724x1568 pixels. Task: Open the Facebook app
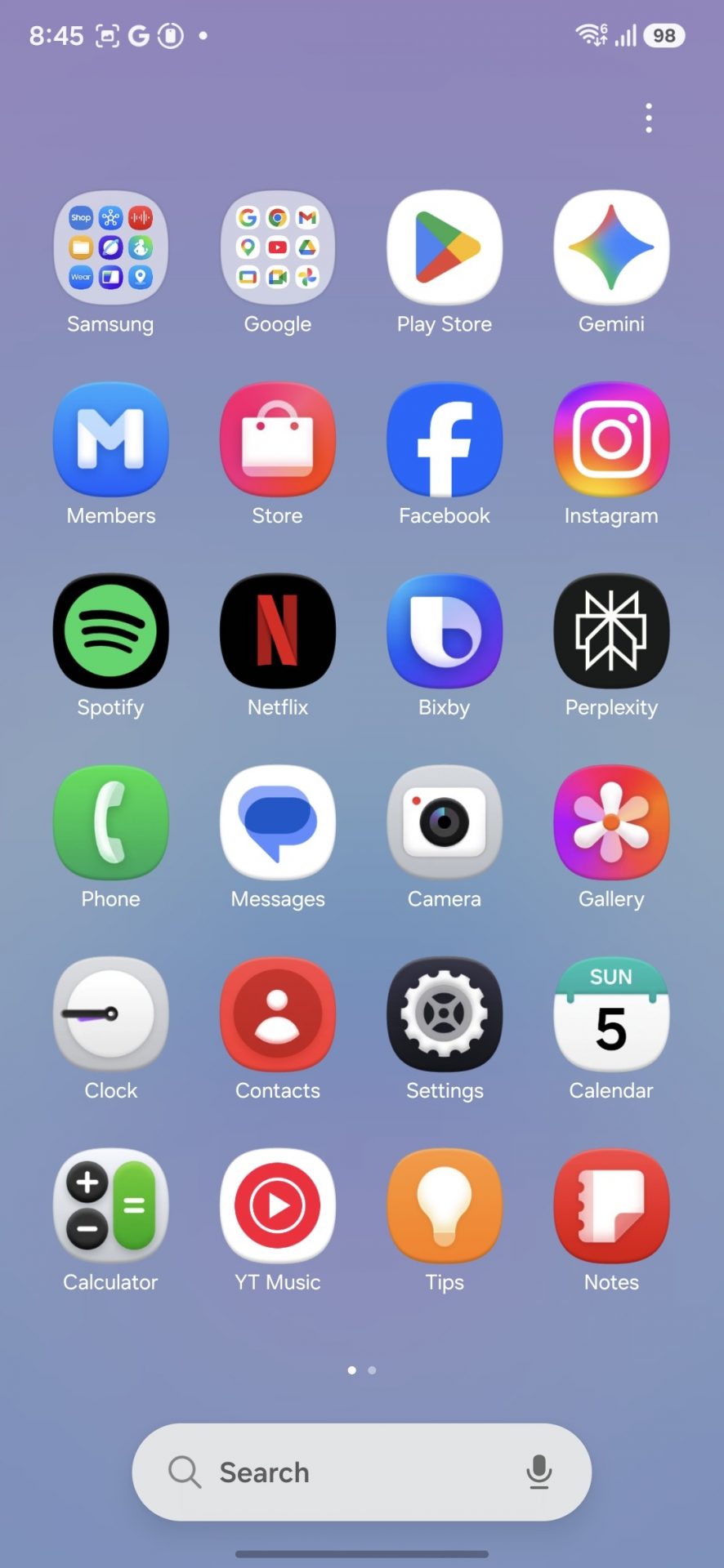pos(445,440)
